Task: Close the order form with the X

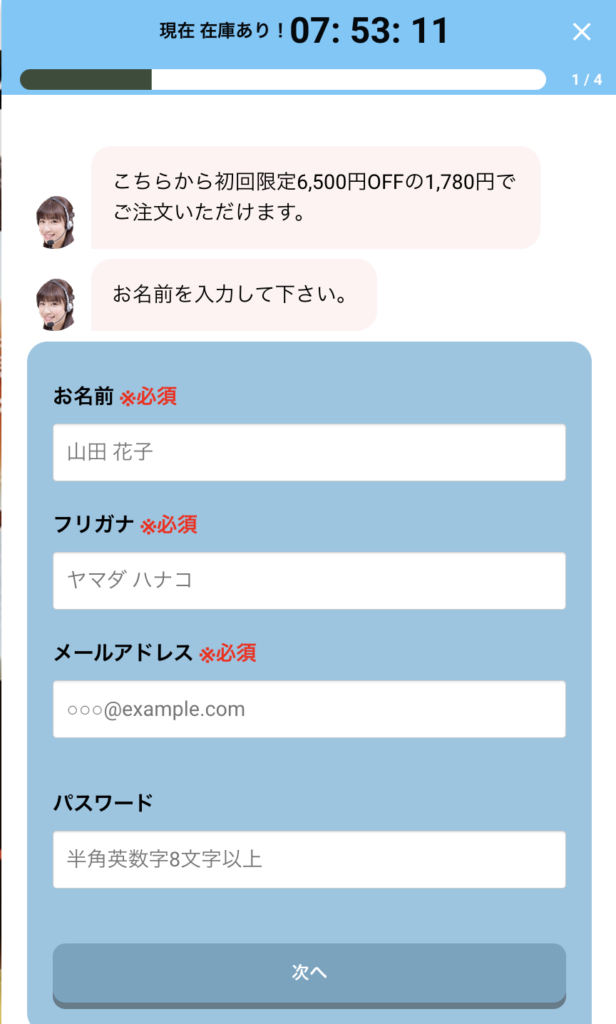Action: click(x=581, y=32)
